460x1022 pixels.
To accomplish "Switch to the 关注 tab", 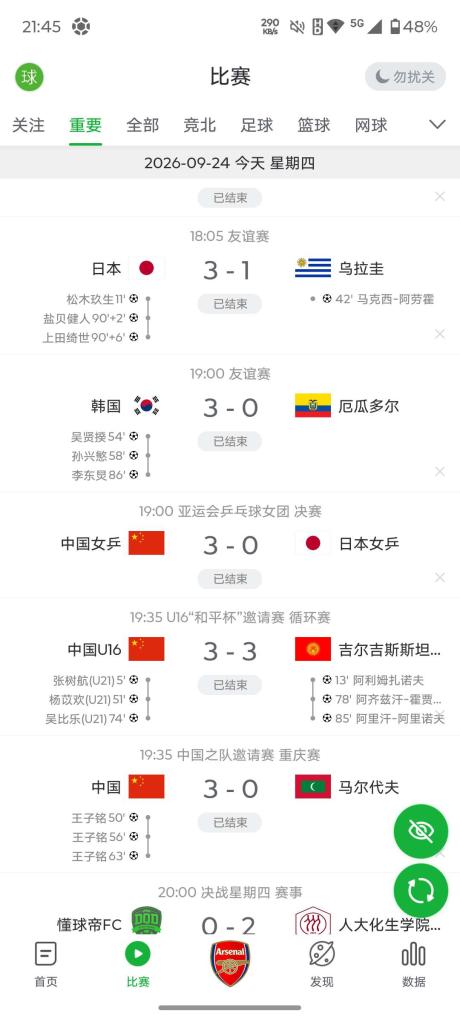I will coord(29,124).
